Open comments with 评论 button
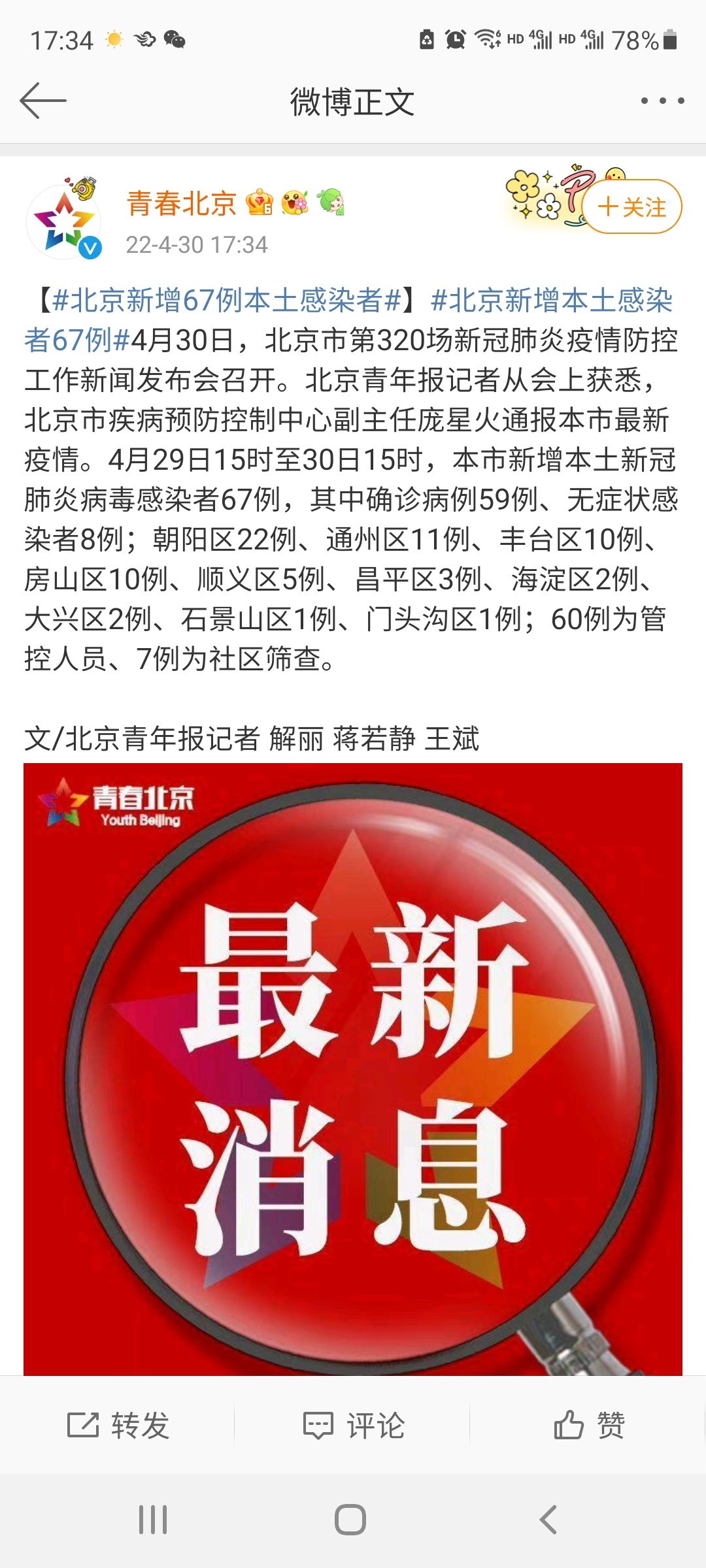706x1568 pixels. click(354, 1425)
